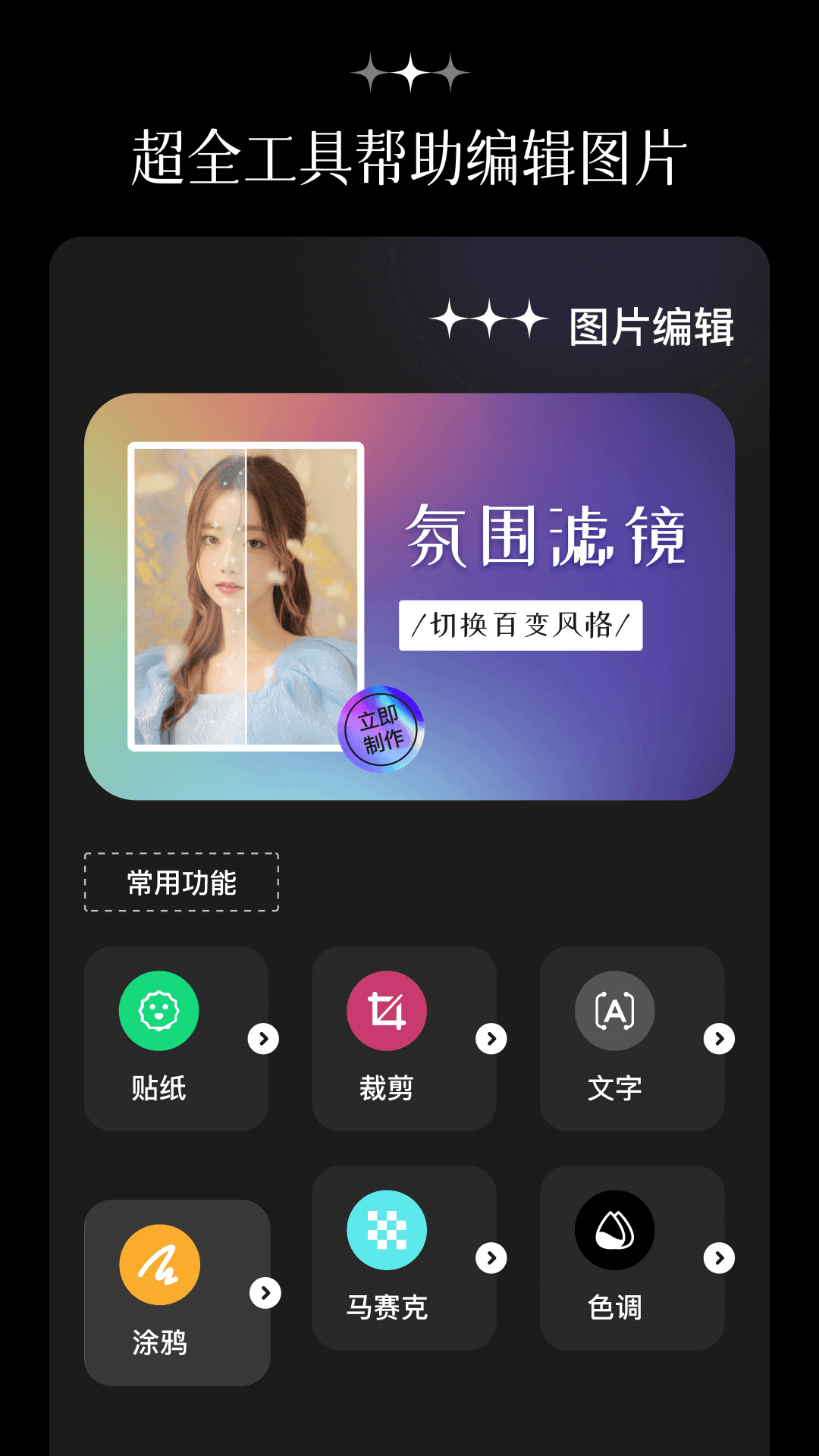Select the 涂鸦 doodle brush icon

pos(158,1264)
